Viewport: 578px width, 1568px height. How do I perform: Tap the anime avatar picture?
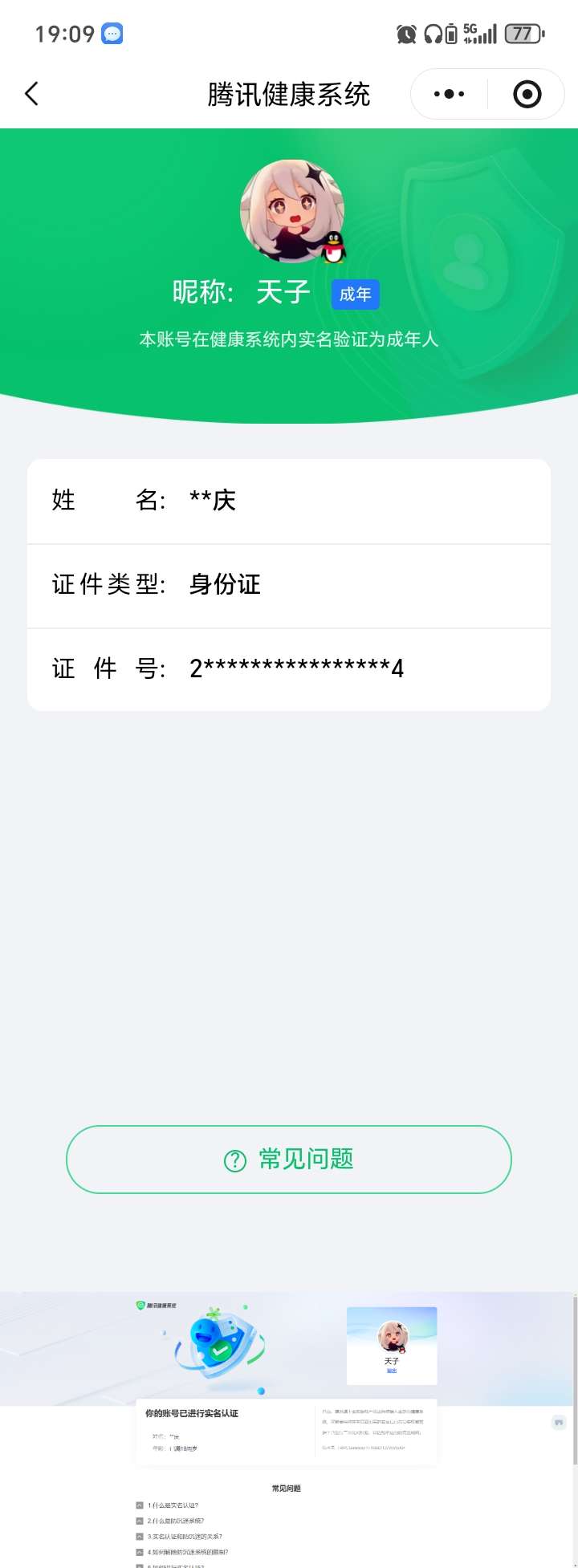click(289, 210)
